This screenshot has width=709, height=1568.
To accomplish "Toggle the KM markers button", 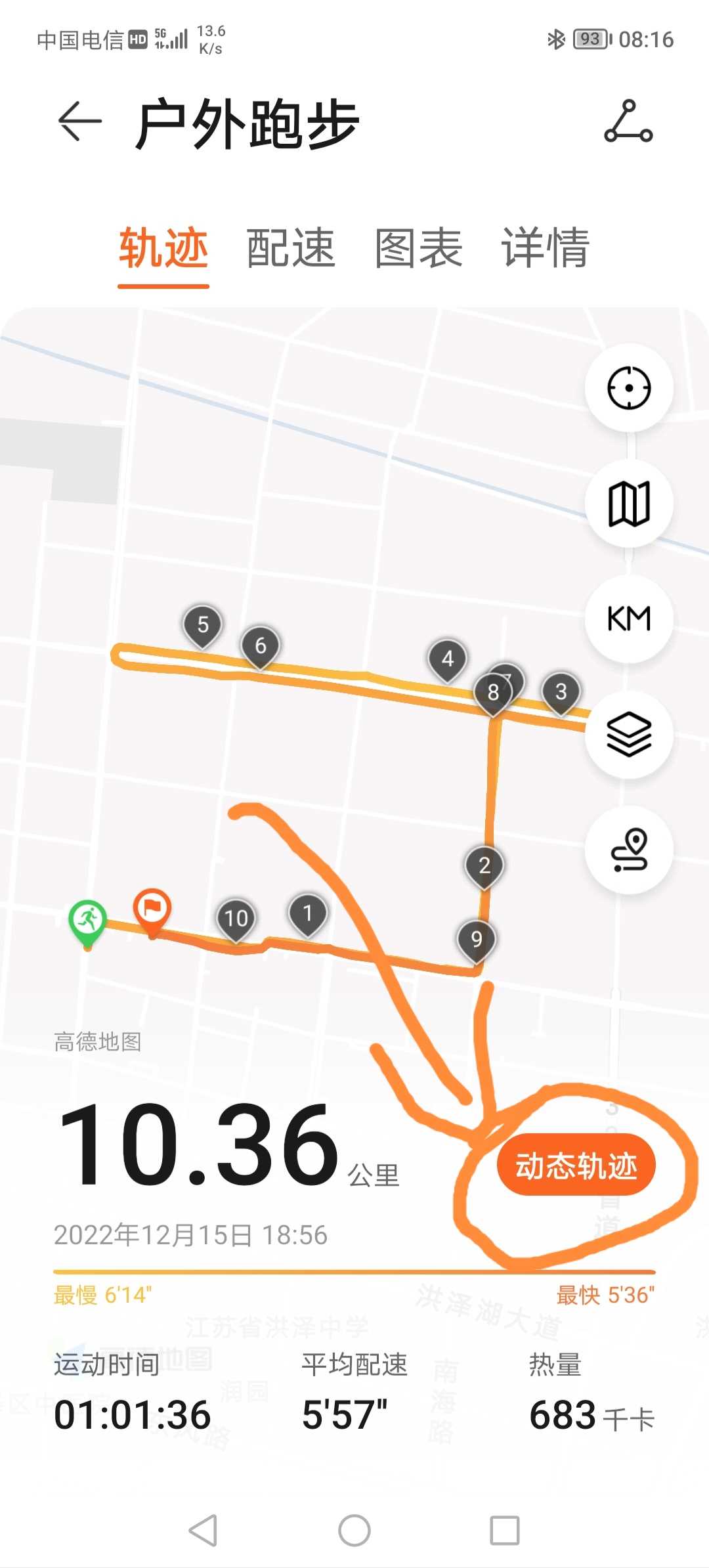I will tap(629, 619).
